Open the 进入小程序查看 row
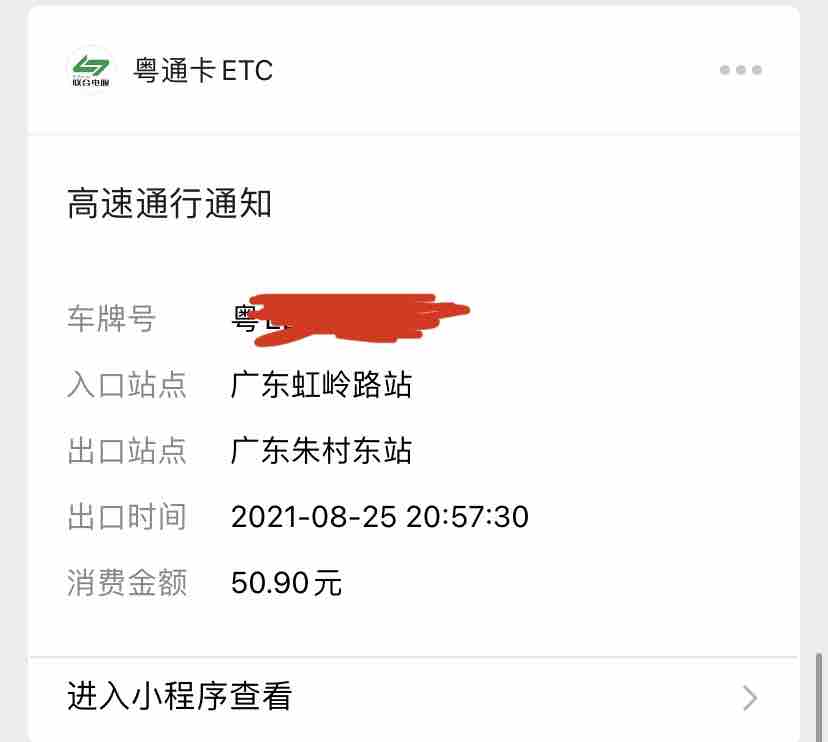This screenshot has width=828, height=742. click(x=412, y=696)
